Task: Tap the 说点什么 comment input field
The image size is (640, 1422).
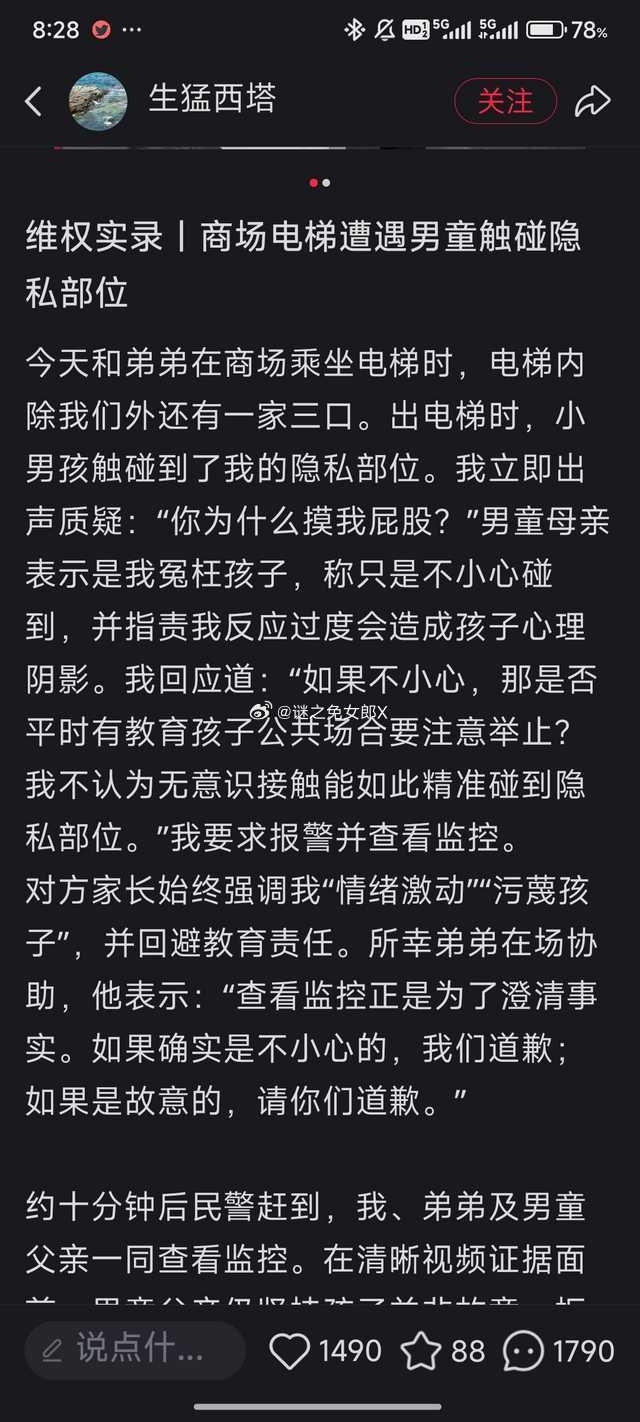Action: 135,1351
